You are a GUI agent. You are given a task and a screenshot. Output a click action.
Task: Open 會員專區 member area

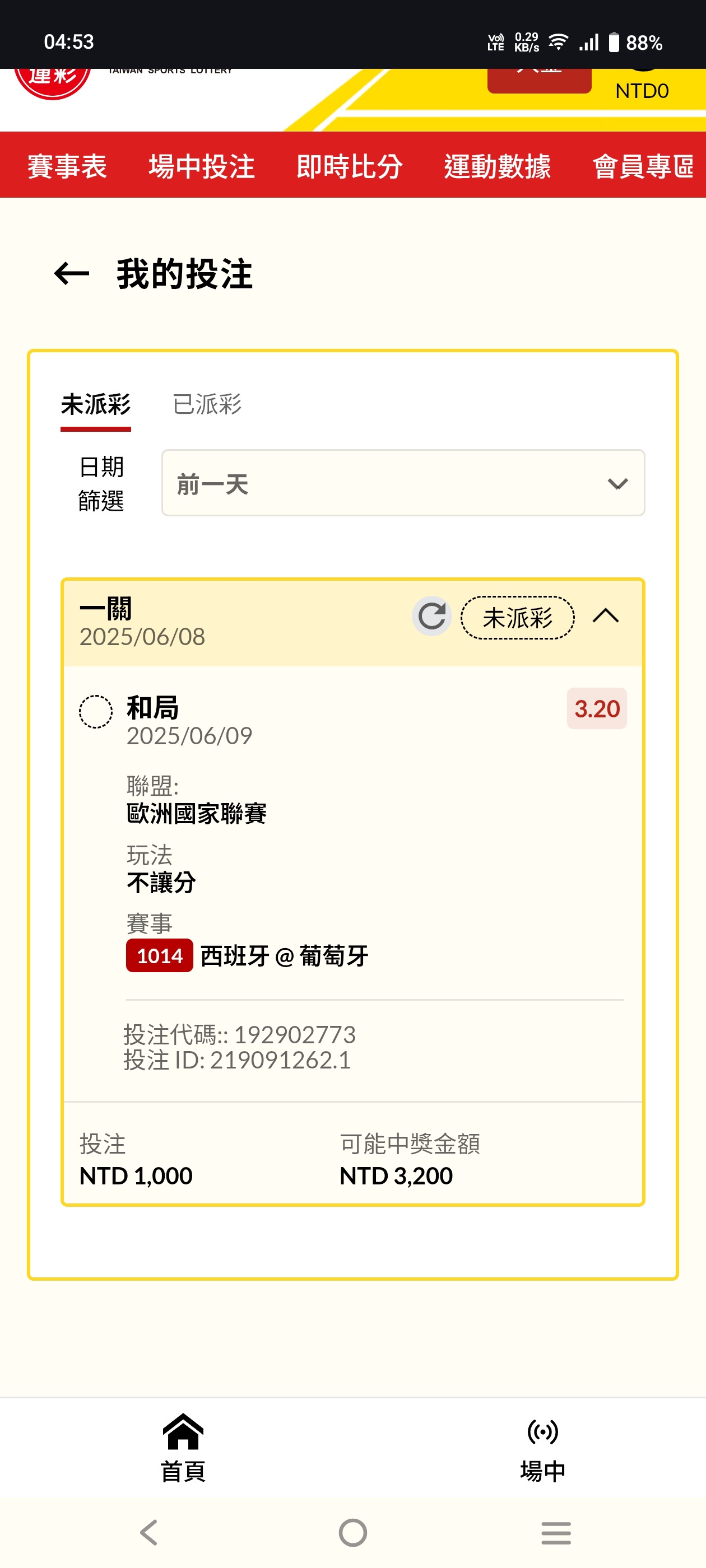tap(643, 166)
